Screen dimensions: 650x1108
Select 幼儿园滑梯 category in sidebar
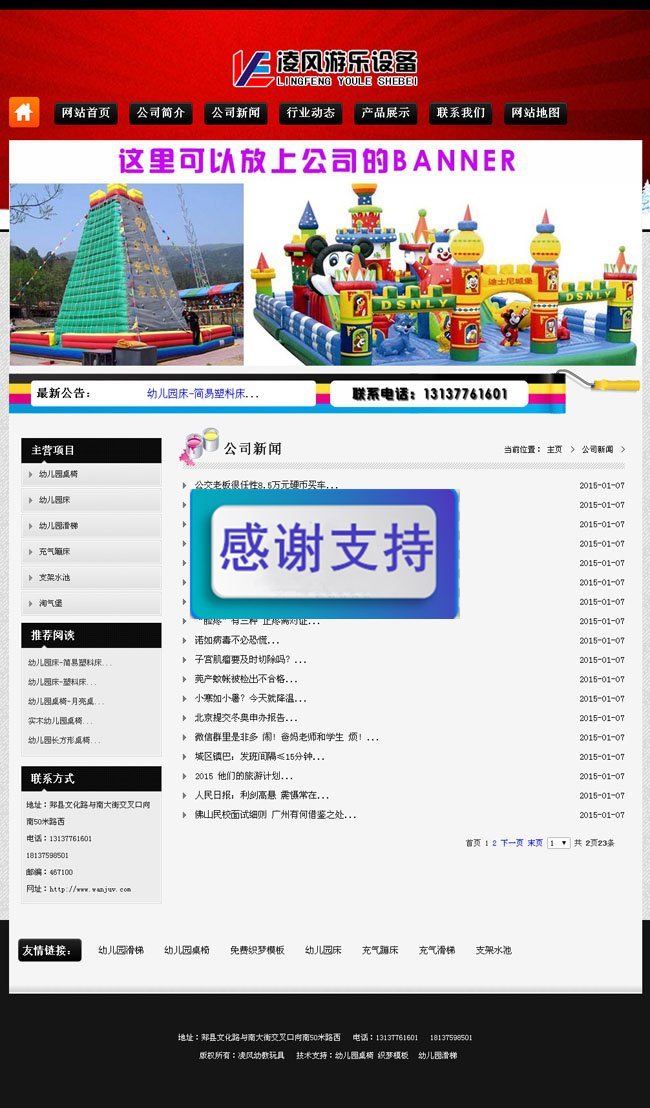click(x=59, y=526)
